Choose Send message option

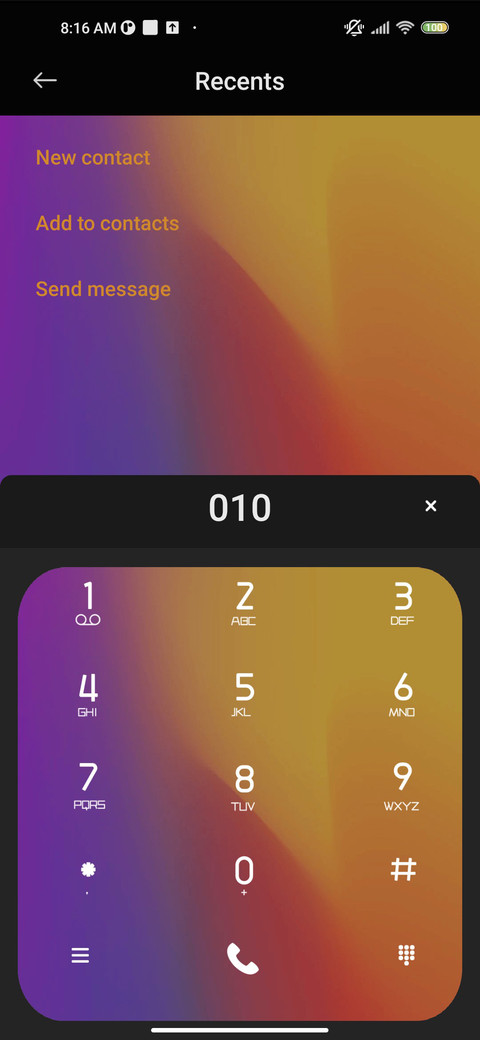(x=103, y=289)
